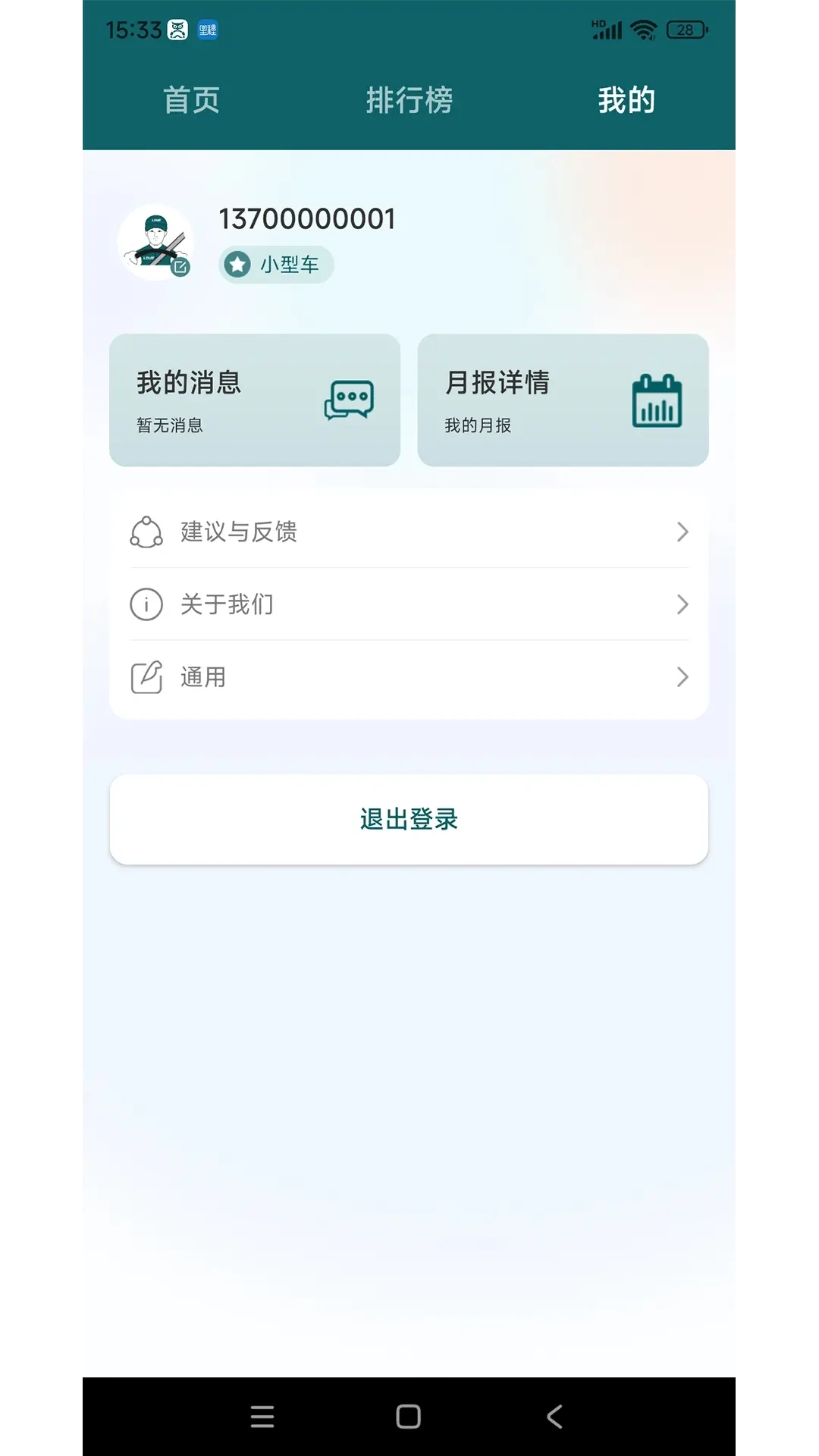819x1456 pixels.
Task: Switch to the 首页 tab
Action: [191, 99]
